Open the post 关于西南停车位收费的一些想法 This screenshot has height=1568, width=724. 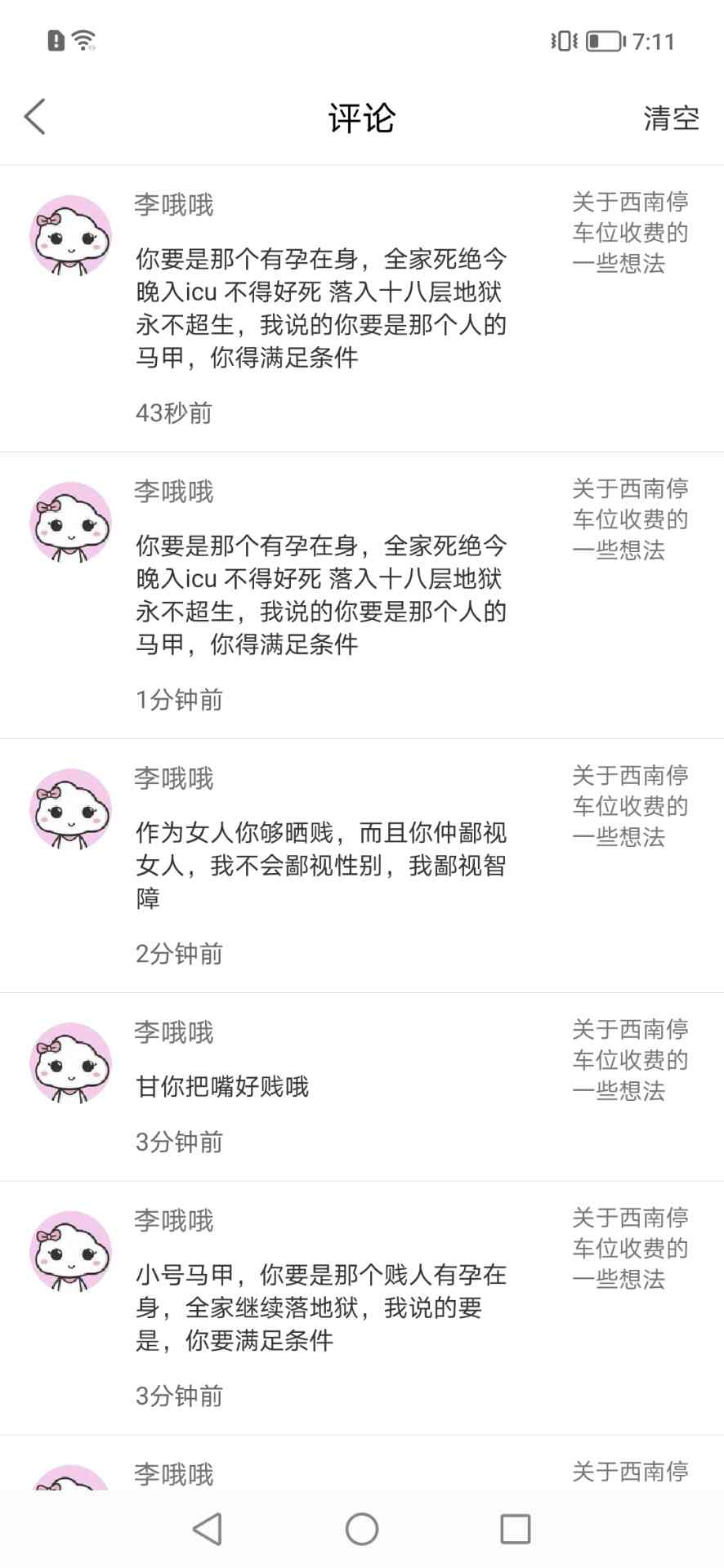[x=629, y=234]
